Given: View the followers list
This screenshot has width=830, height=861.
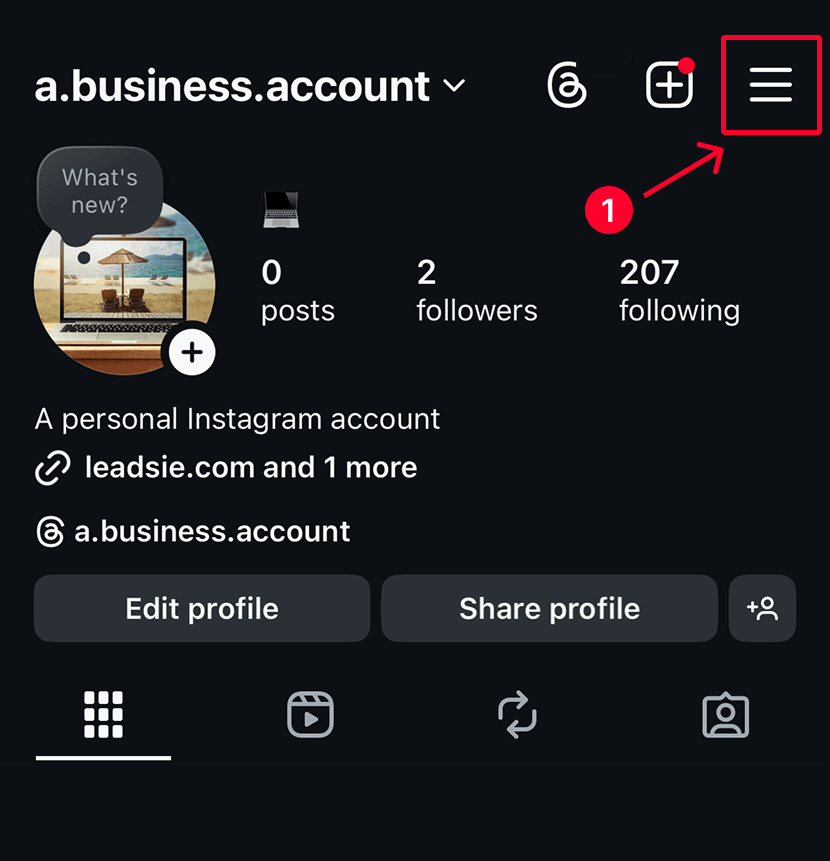Looking at the screenshot, I should coord(476,290).
